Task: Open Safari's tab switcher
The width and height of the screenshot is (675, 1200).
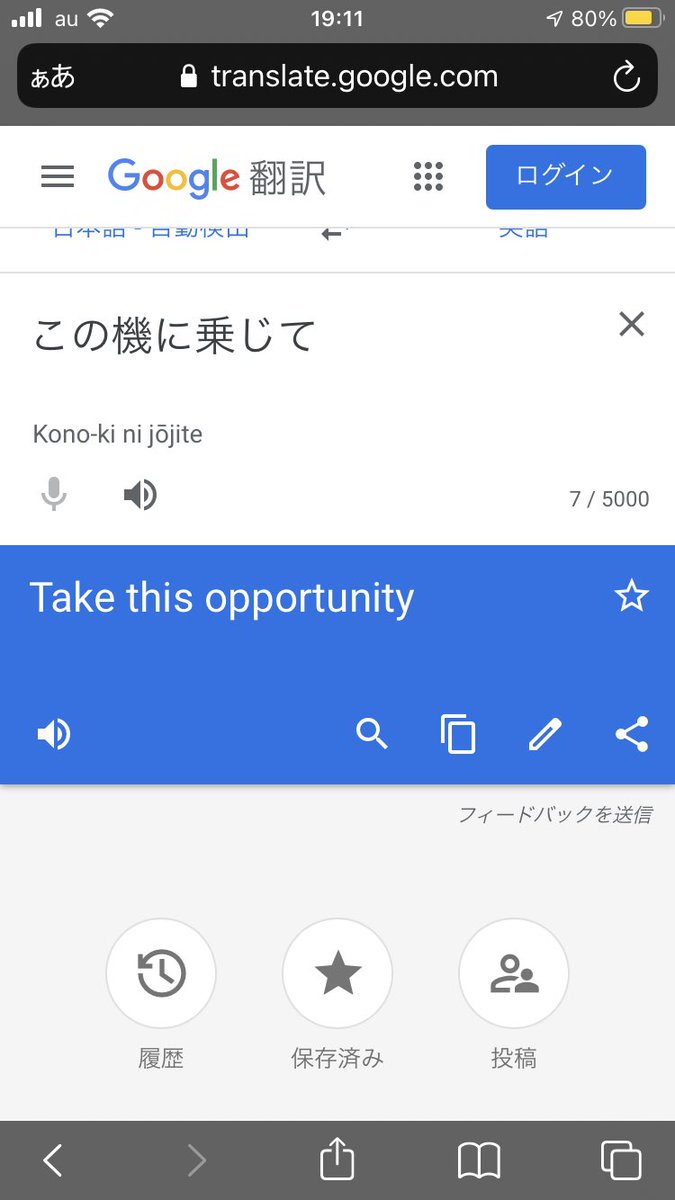Action: click(x=620, y=1160)
